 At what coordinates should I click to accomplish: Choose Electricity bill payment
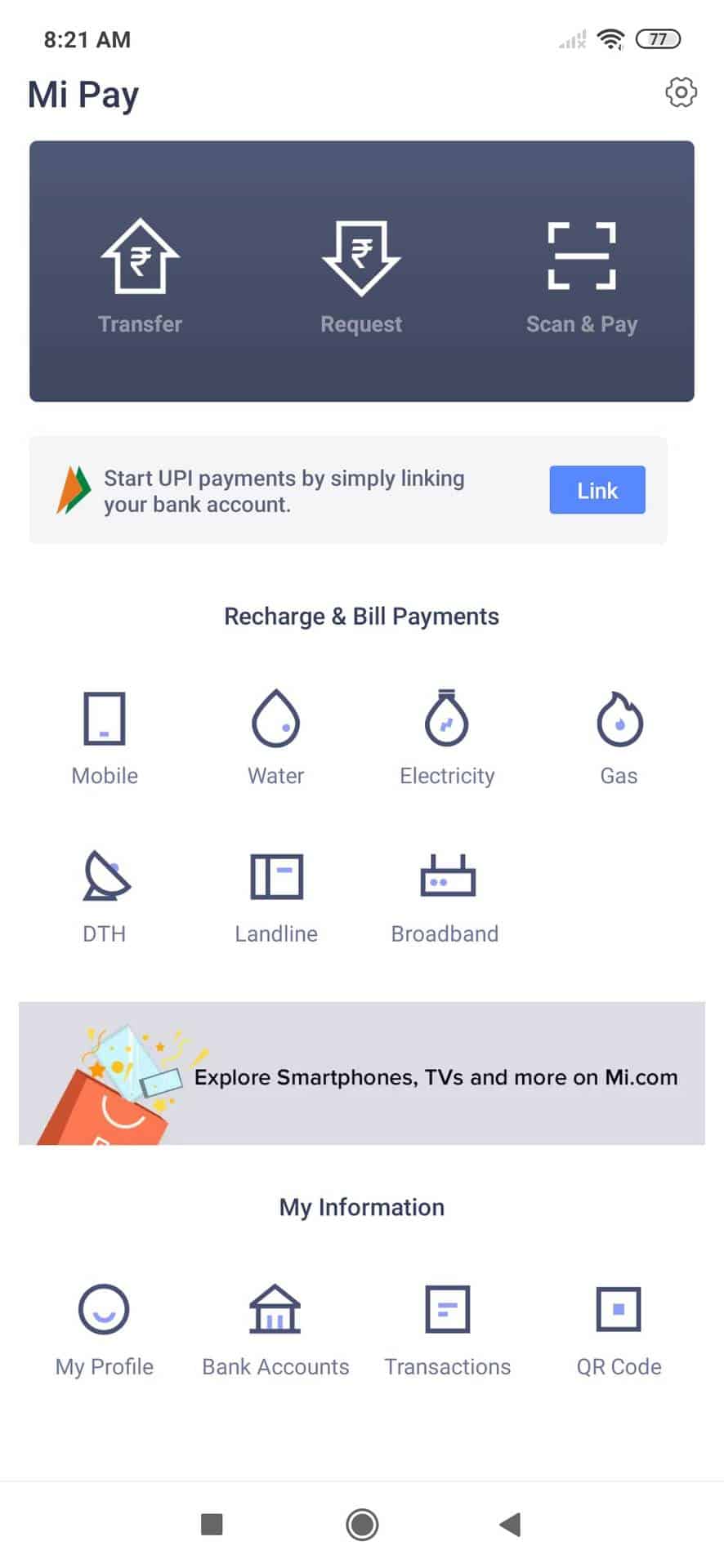pyautogui.click(x=447, y=737)
